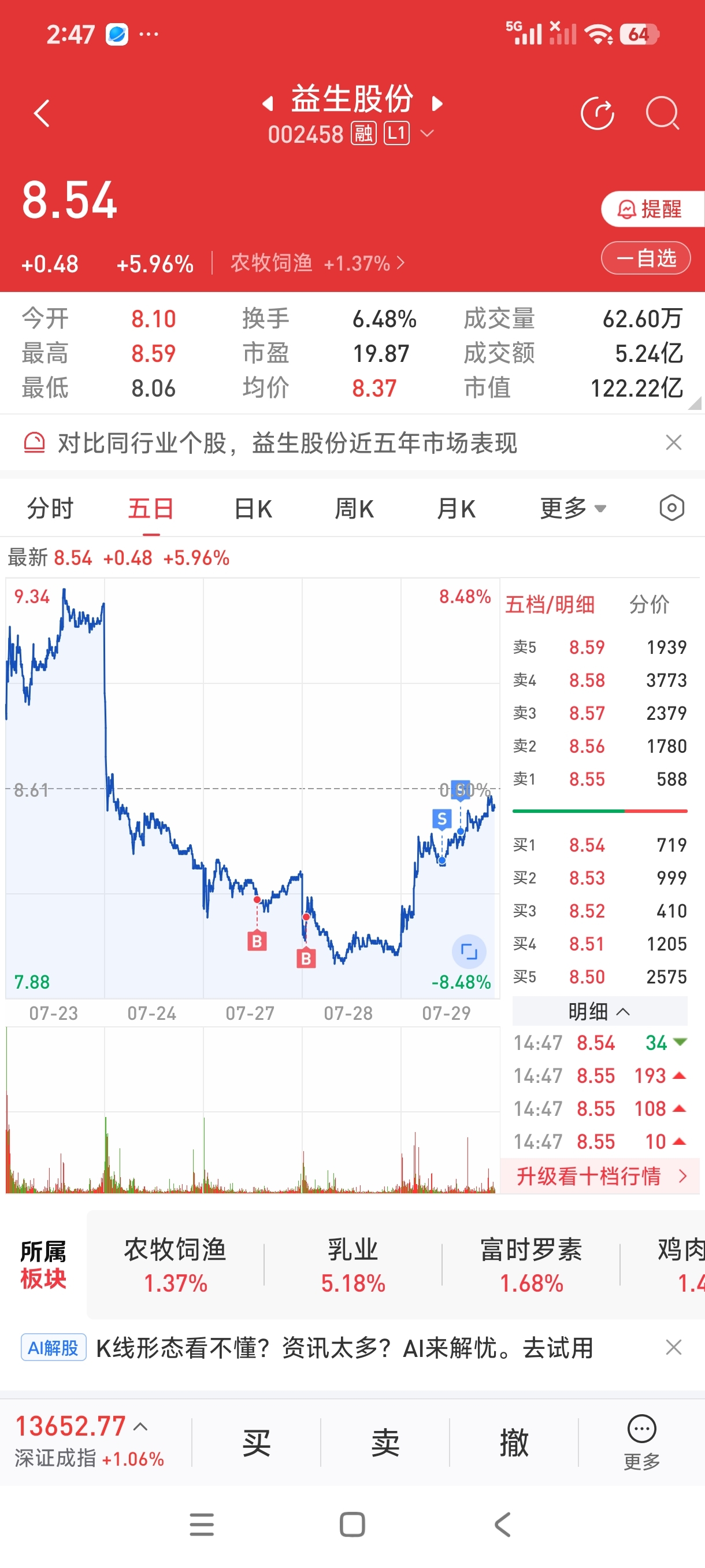Tap the share/refresh circular arrow icon
The image size is (705, 1568).
coord(598,113)
